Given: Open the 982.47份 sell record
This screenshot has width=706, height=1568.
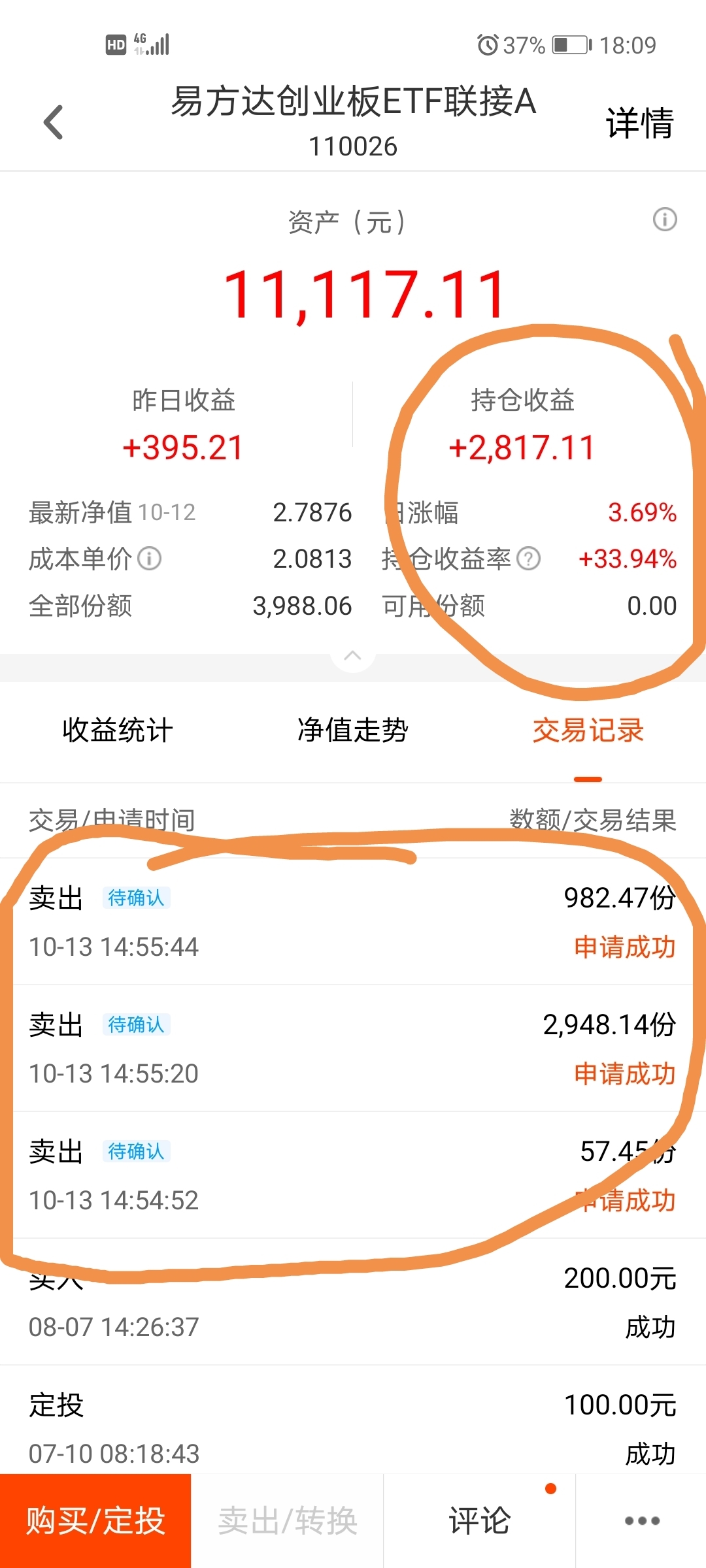Looking at the screenshot, I should (x=353, y=921).
